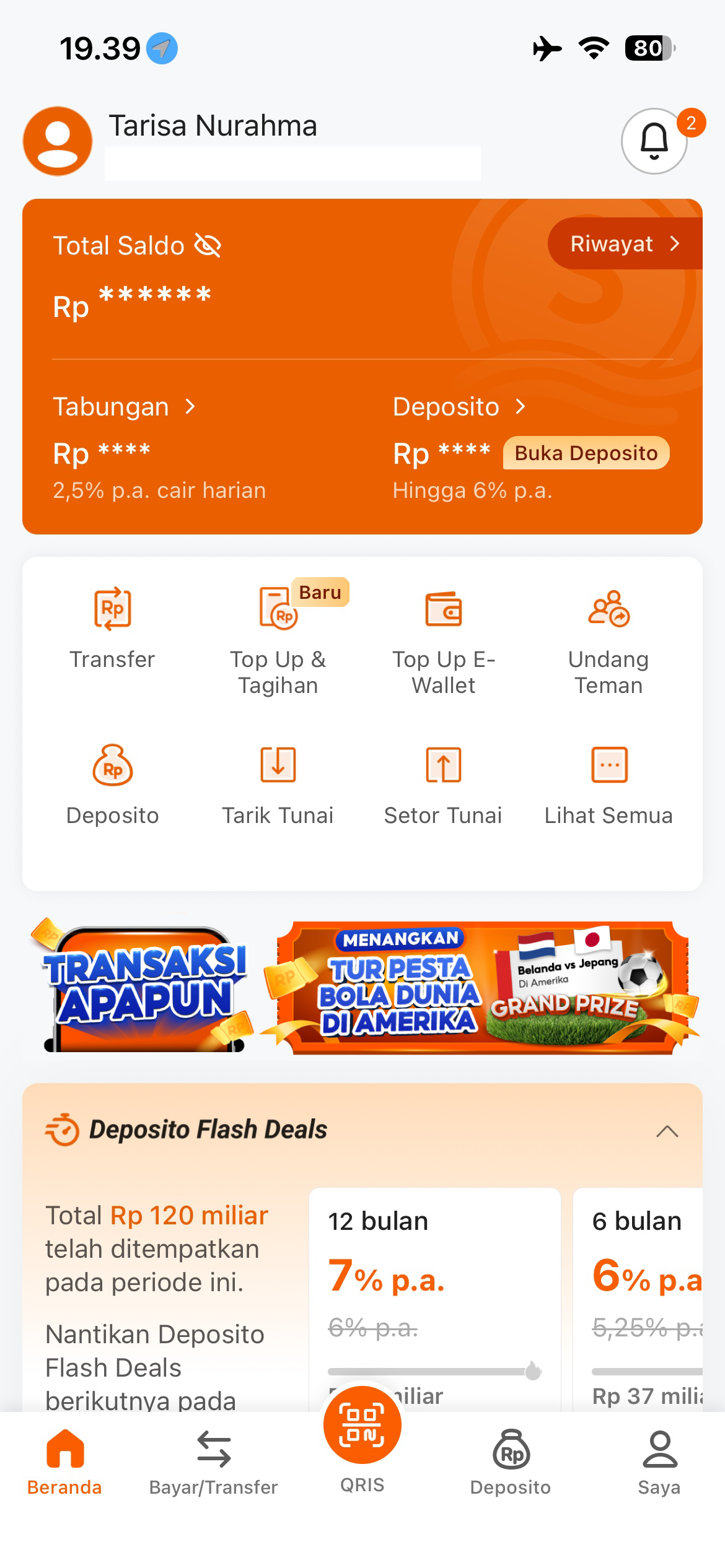Open the profile avatar of Tarisa Nurahma

coord(58,141)
